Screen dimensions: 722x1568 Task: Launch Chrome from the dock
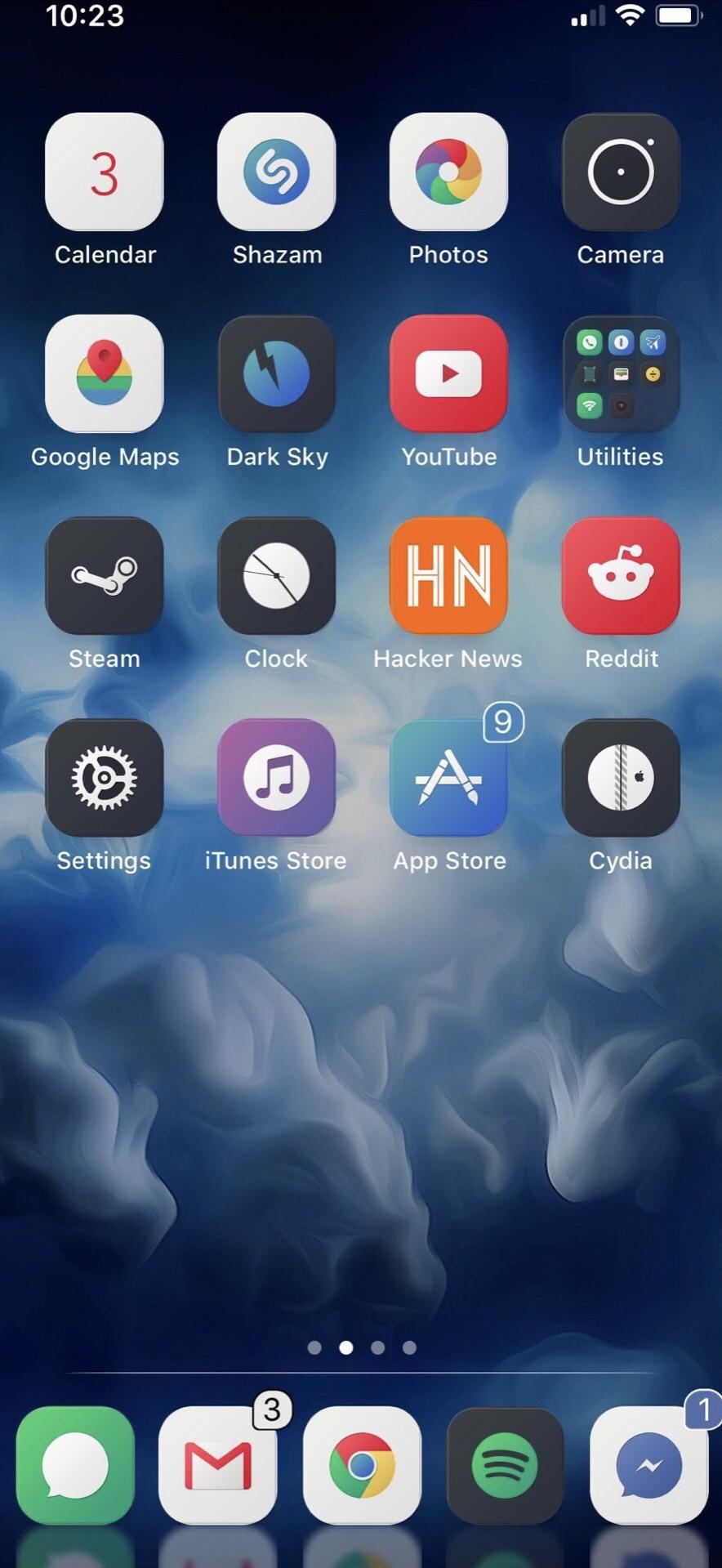(362, 1467)
